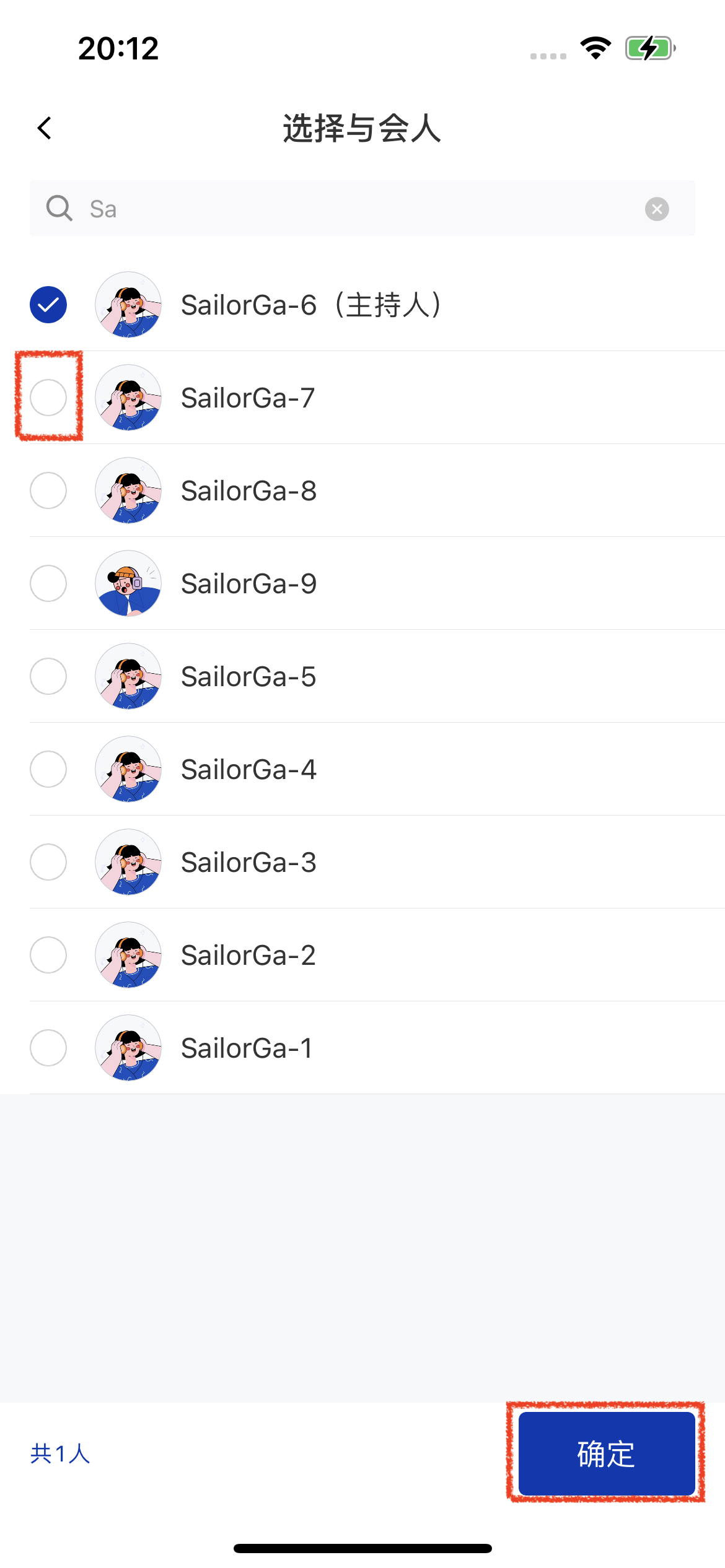Tick SailorGa-3 checkbox
This screenshot has width=725, height=1568.
click(48, 862)
